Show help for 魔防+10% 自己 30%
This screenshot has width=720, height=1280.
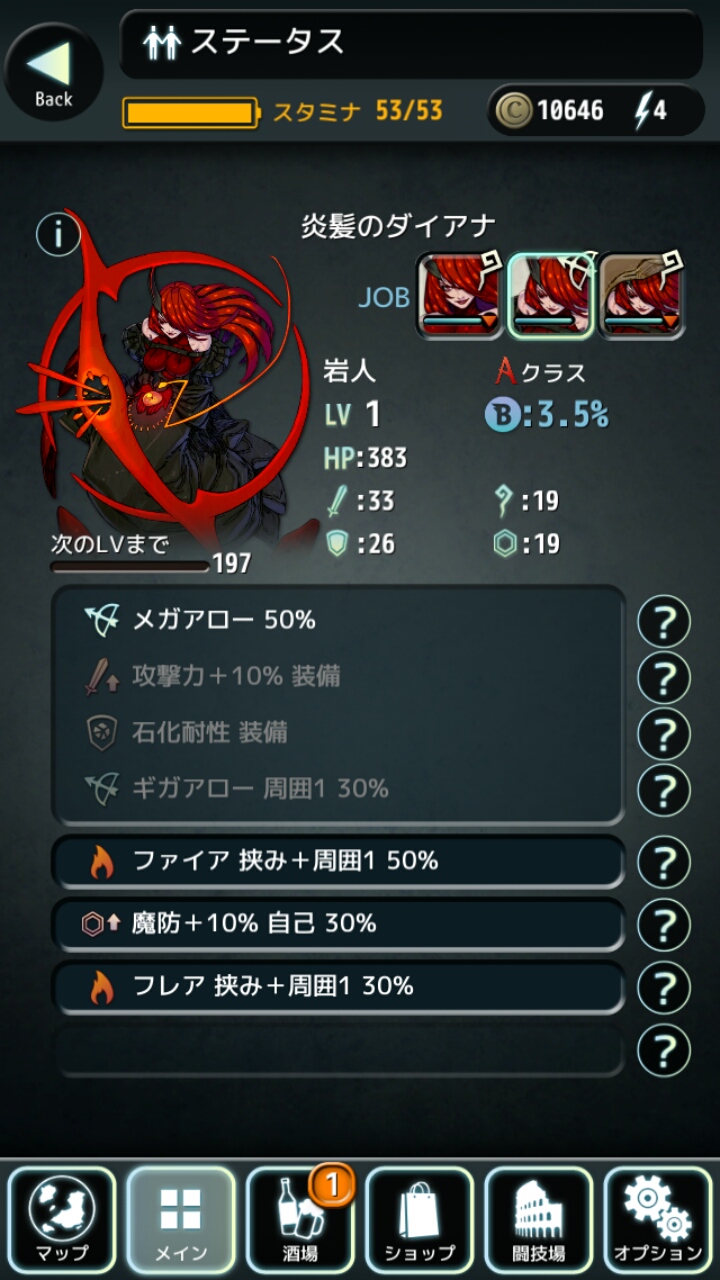click(663, 924)
